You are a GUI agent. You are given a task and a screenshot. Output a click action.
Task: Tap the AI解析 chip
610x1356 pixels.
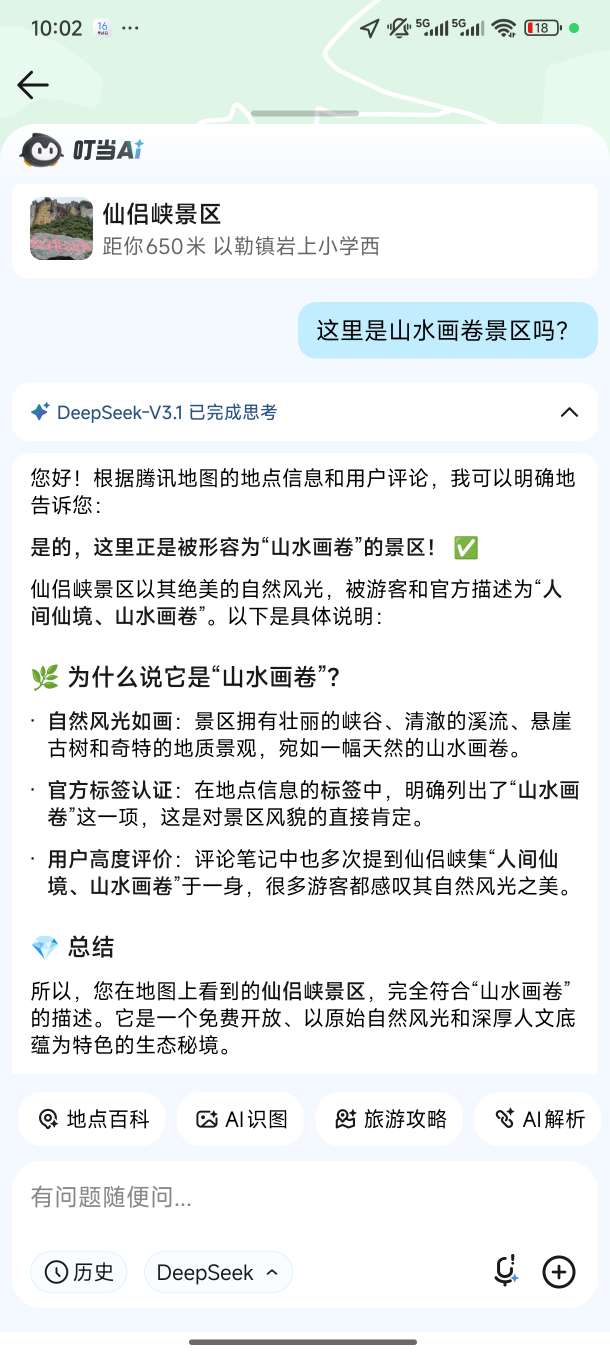tap(540, 1119)
